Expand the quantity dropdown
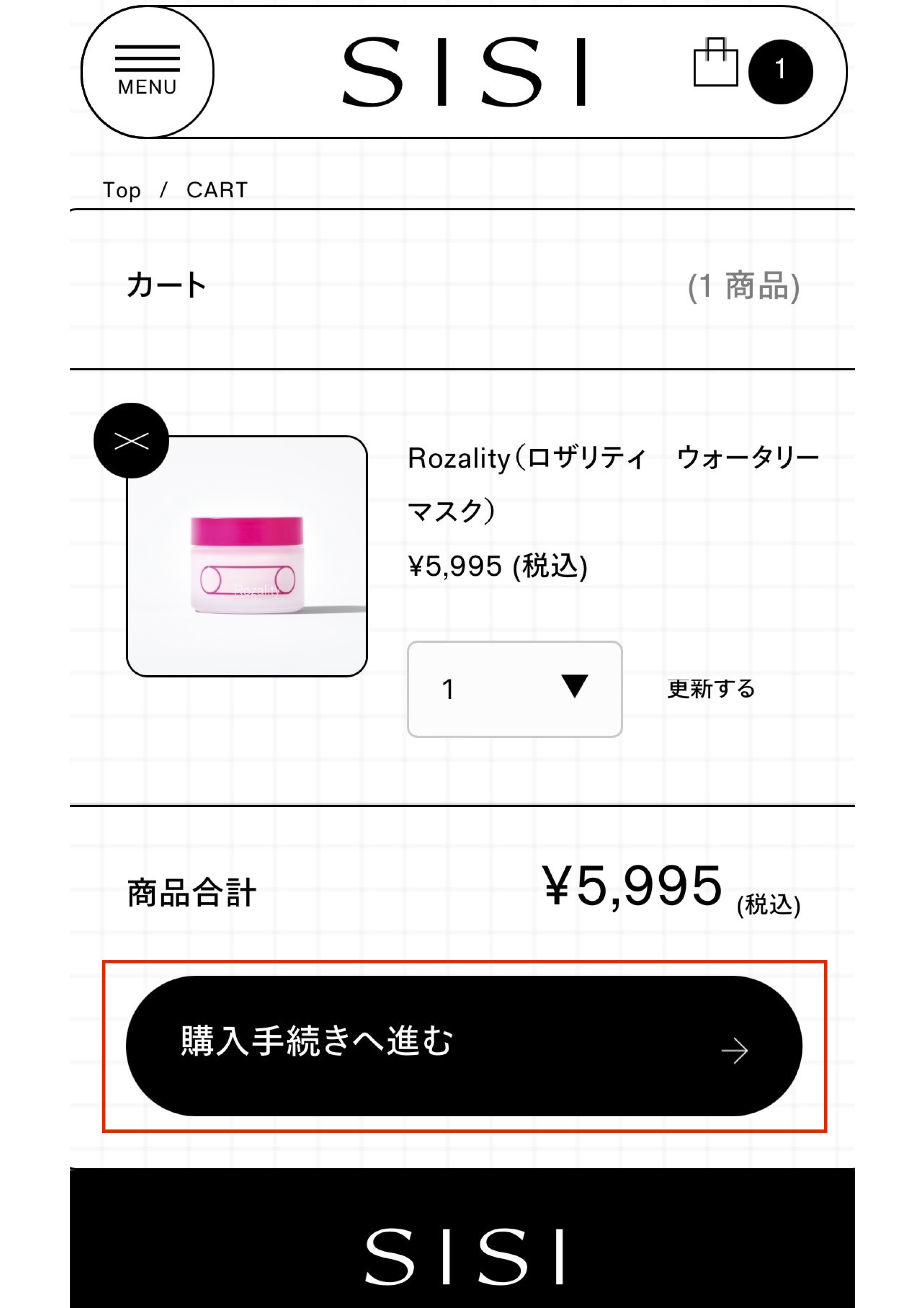Viewport: 924px width, 1308px height. (x=514, y=689)
